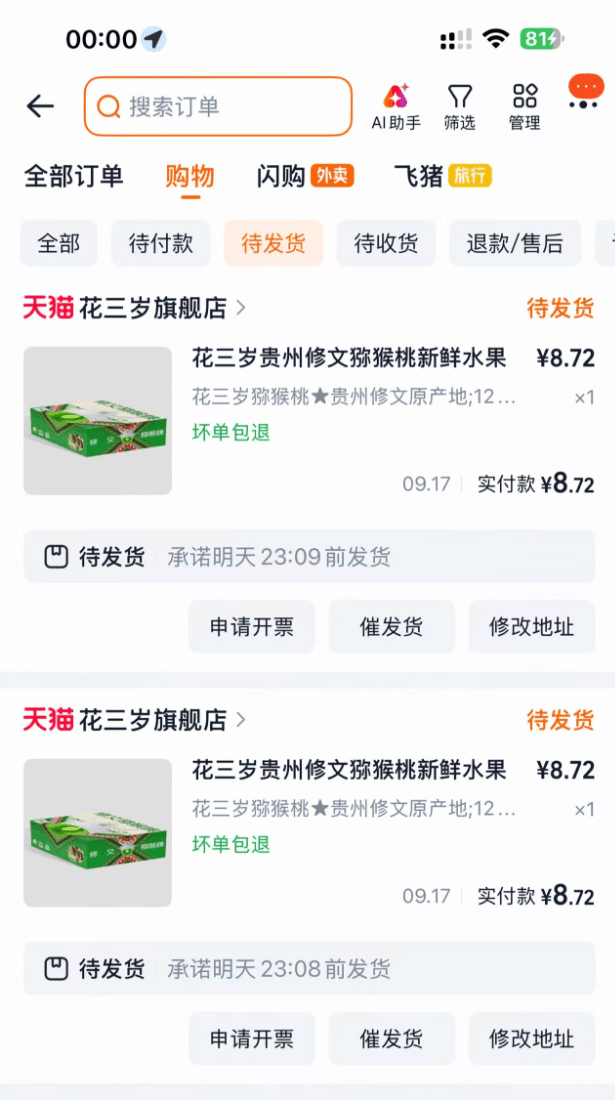Open the orange messages bubble icon

click(x=586, y=92)
